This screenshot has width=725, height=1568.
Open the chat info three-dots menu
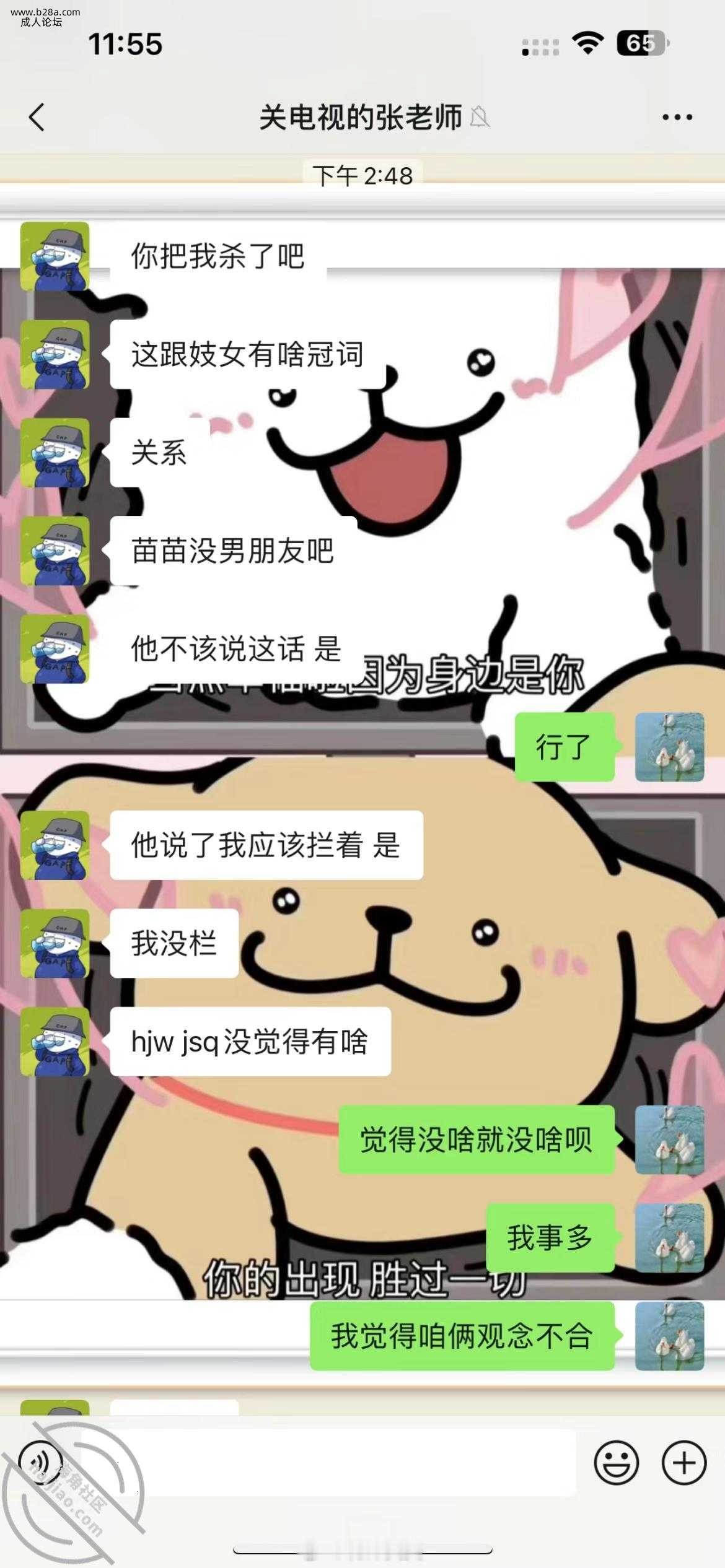click(677, 117)
